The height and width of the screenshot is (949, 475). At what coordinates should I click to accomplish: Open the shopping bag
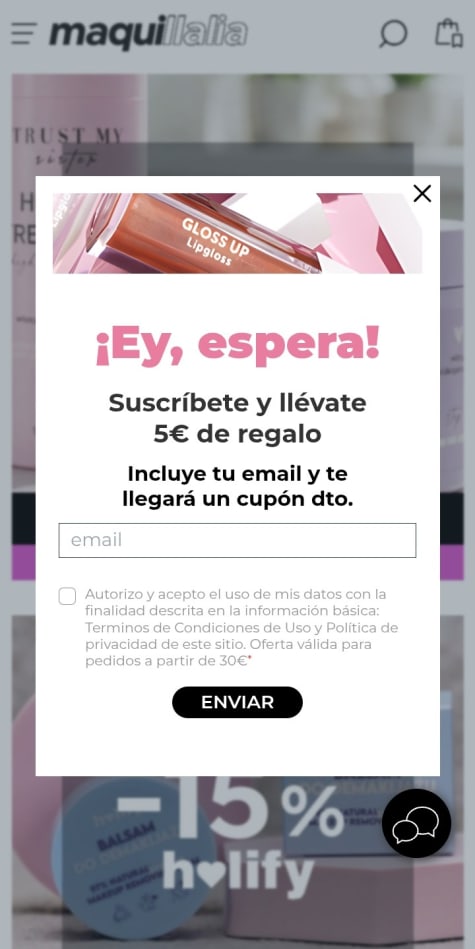point(449,33)
